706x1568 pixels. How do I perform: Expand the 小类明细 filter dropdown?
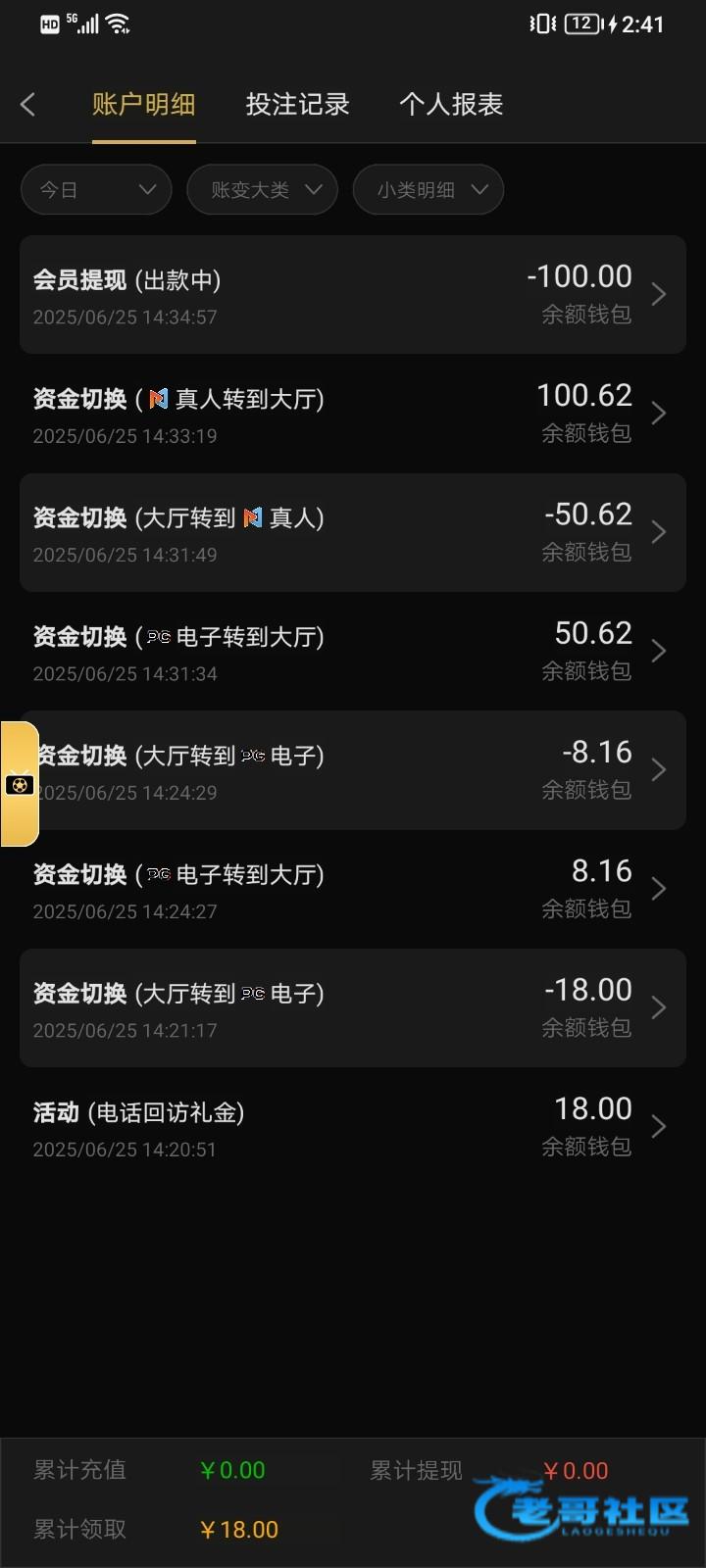click(x=428, y=190)
